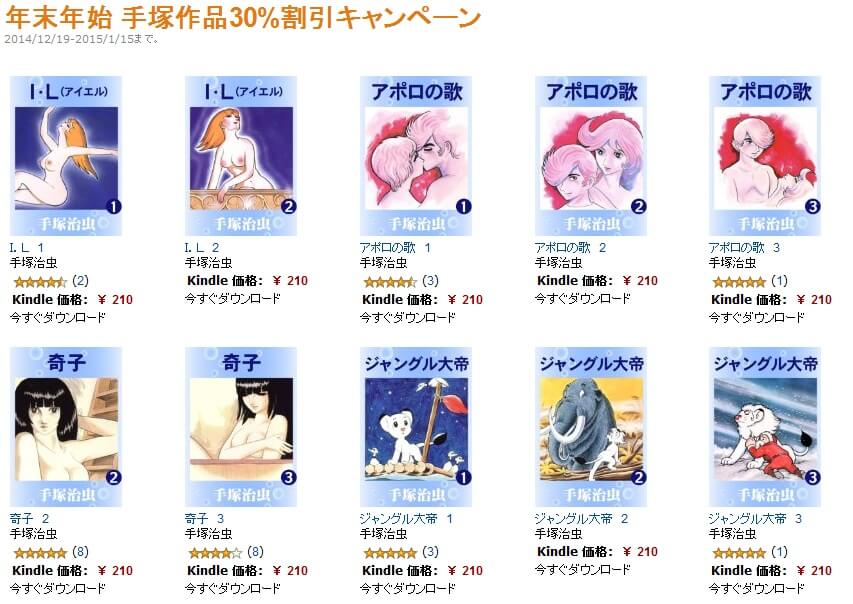This screenshot has height=604, width=853.
Task: Open the ジャングル大帝 1 book cover
Action: pyautogui.click(x=415, y=427)
